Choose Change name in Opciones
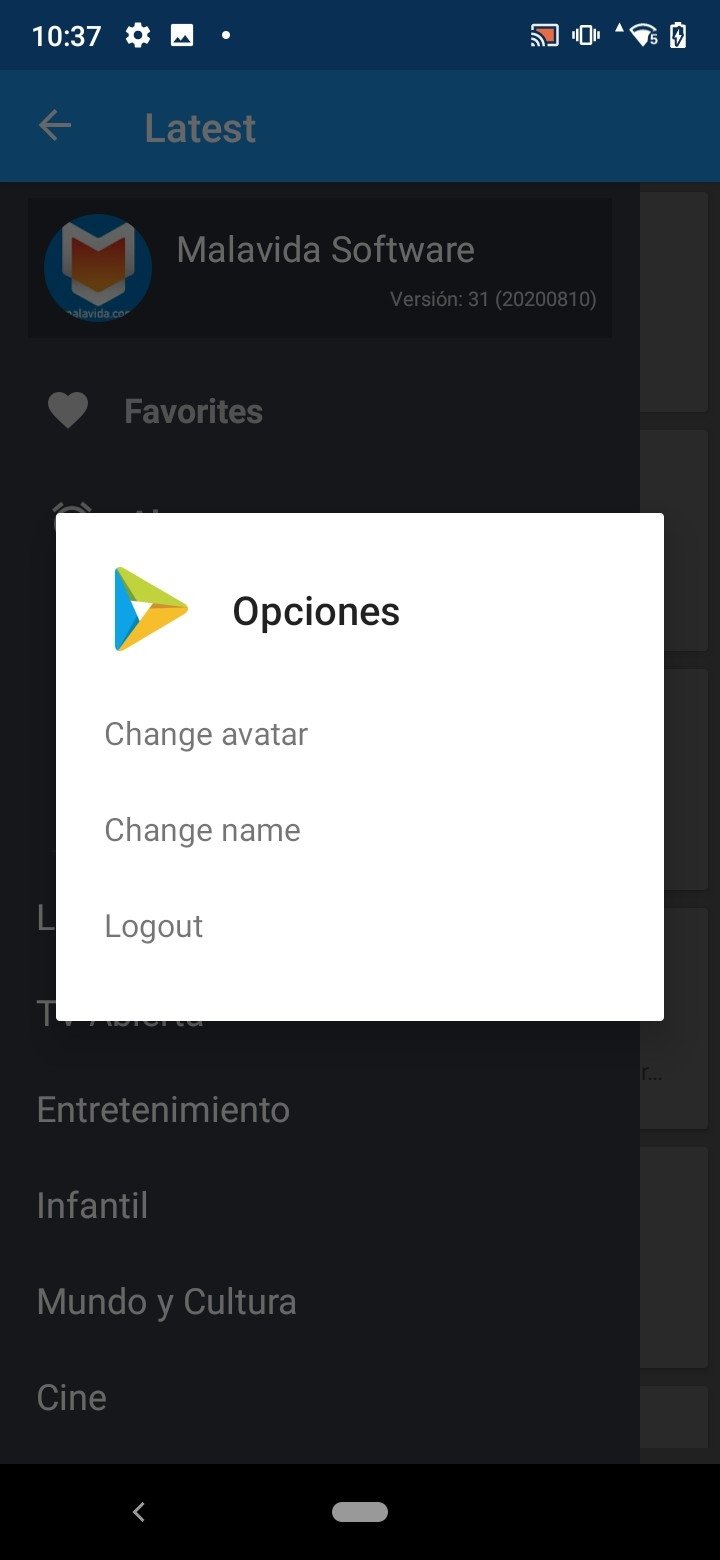720x1560 pixels. pyautogui.click(x=359, y=830)
